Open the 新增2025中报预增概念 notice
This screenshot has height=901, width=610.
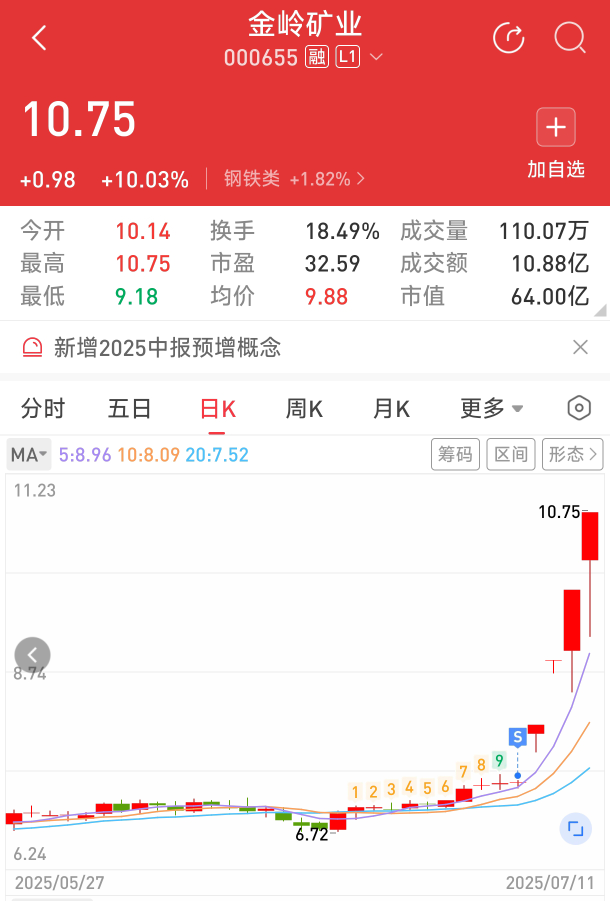click(x=167, y=347)
